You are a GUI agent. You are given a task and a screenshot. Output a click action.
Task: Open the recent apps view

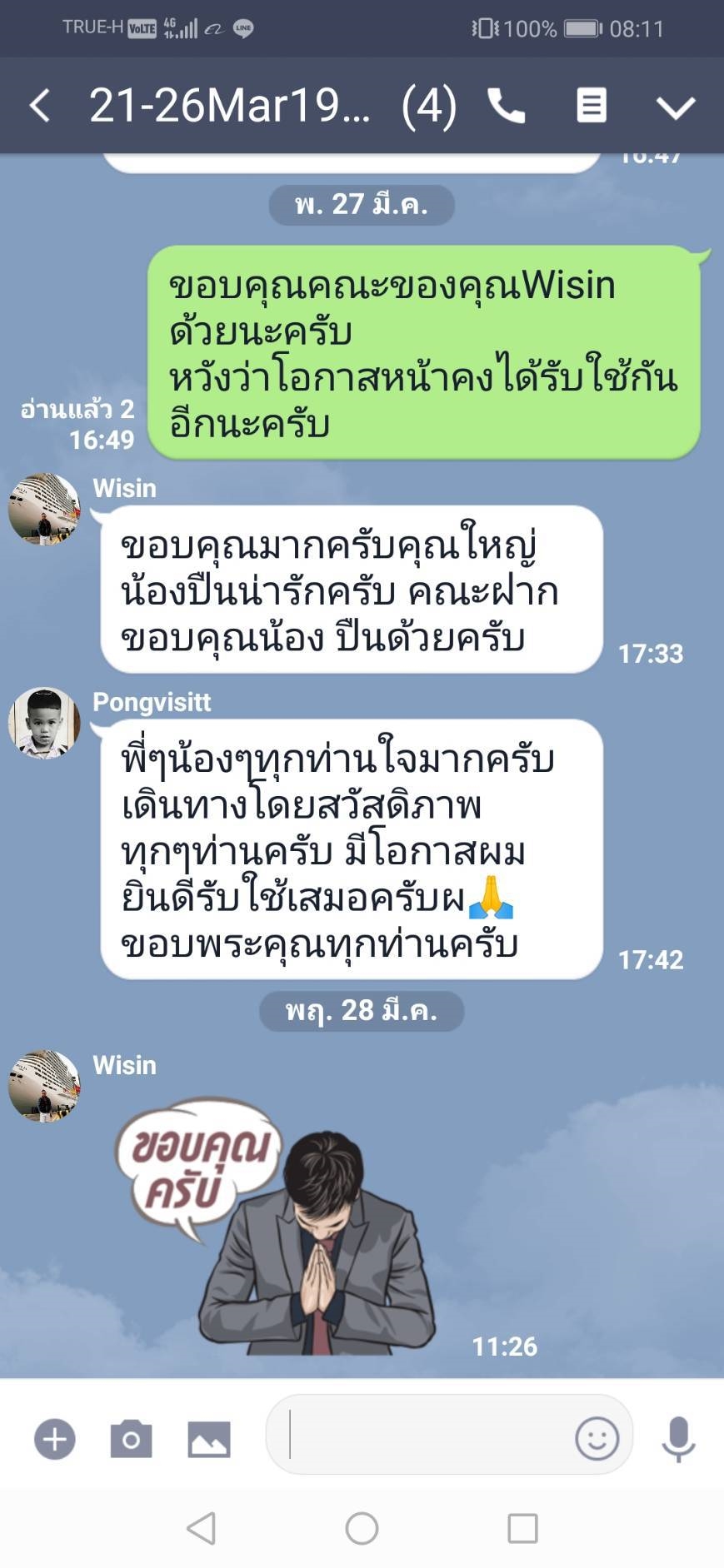click(522, 1528)
